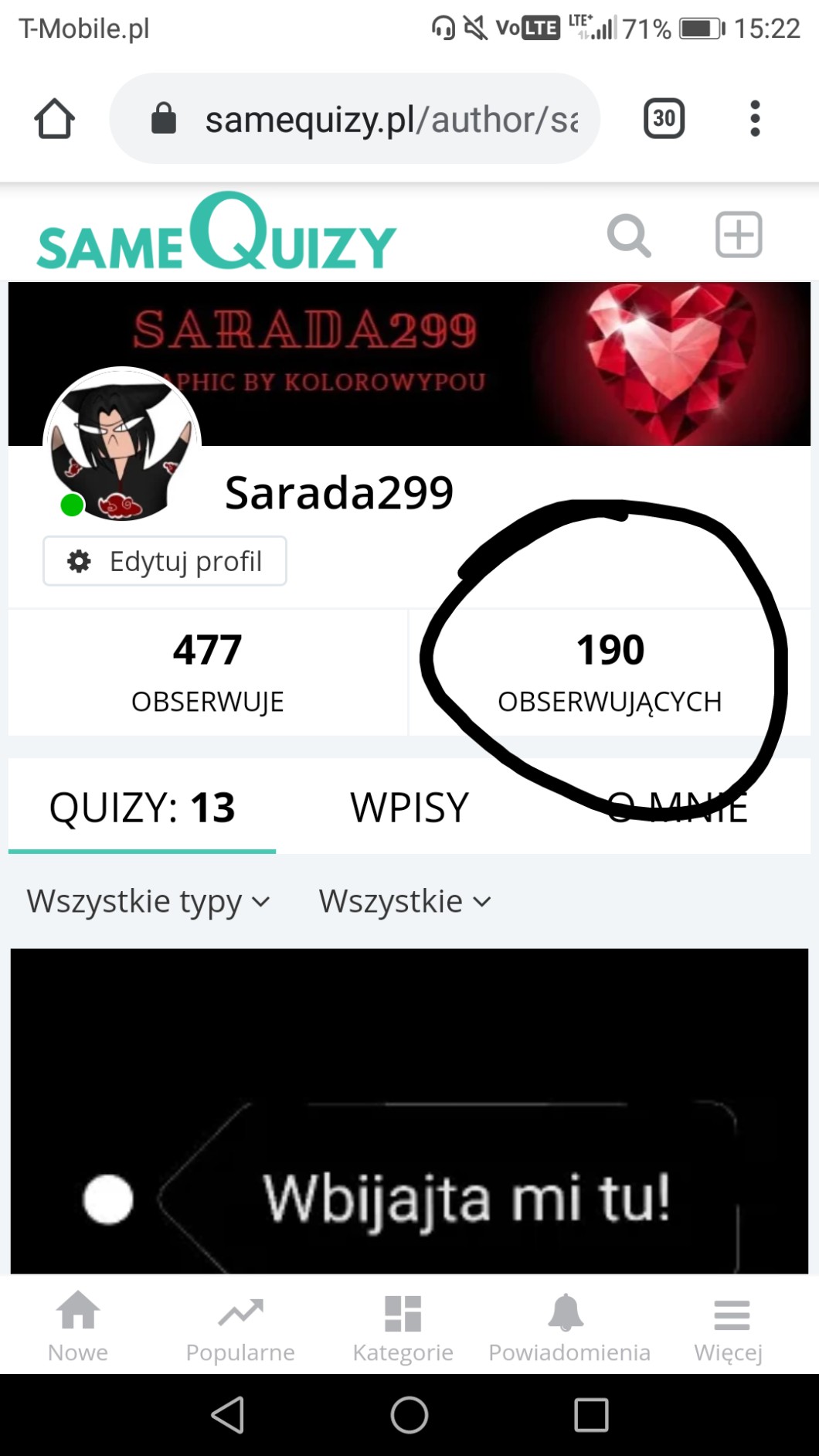Expand the Wszystkie filter dropdown

click(x=404, y=901)
